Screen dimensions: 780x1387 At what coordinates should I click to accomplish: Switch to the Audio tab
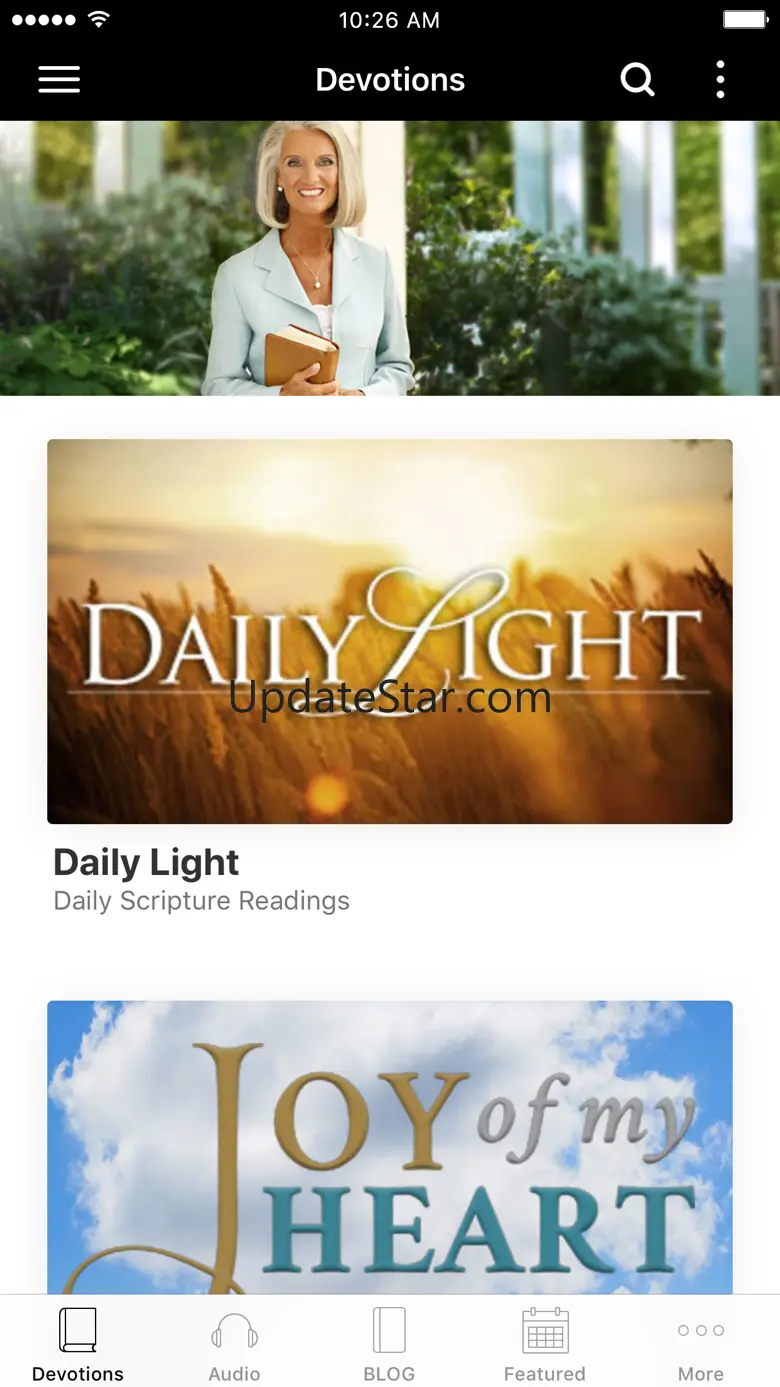pyautogui.click(x=234, y=1343)
